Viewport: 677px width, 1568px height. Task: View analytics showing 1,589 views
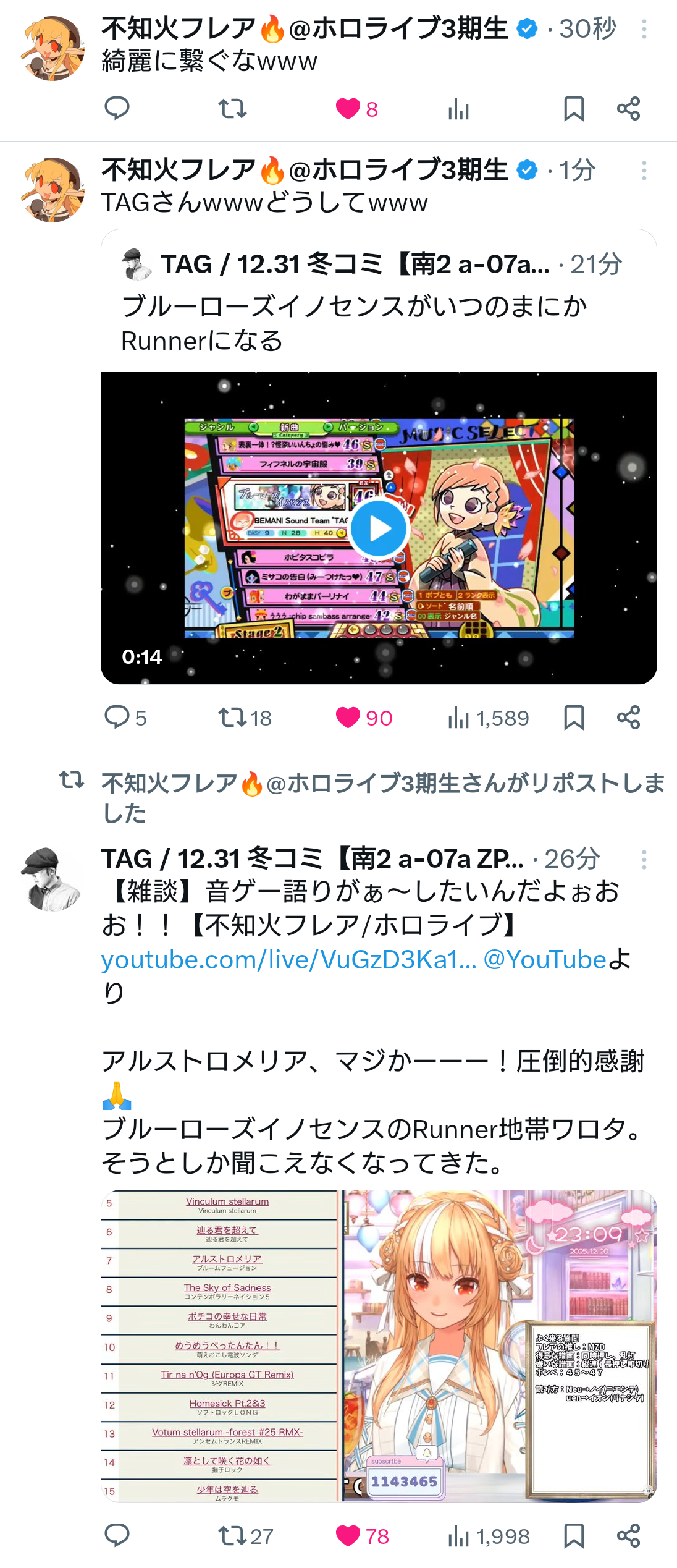tap(488, 718)
